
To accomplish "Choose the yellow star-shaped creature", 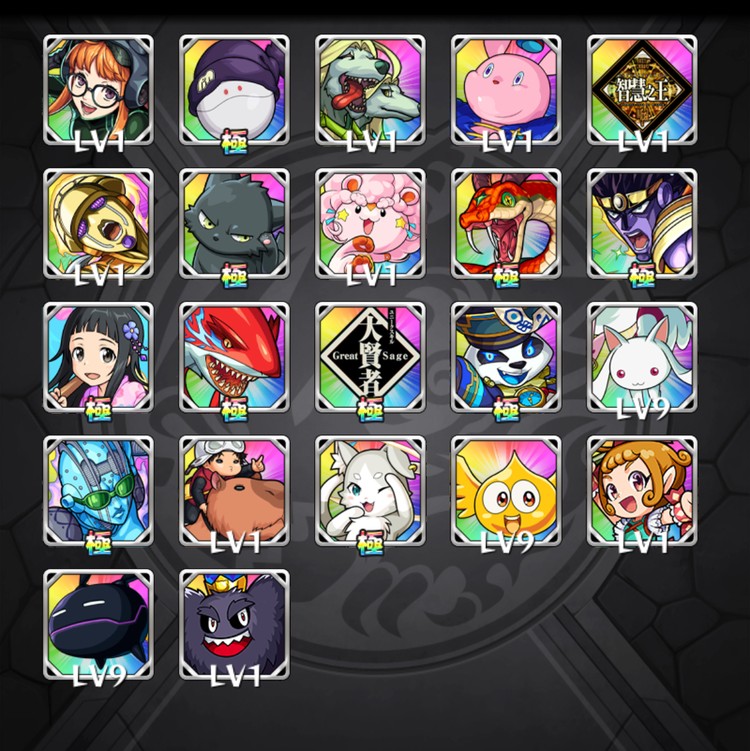I will click(506, 491).
